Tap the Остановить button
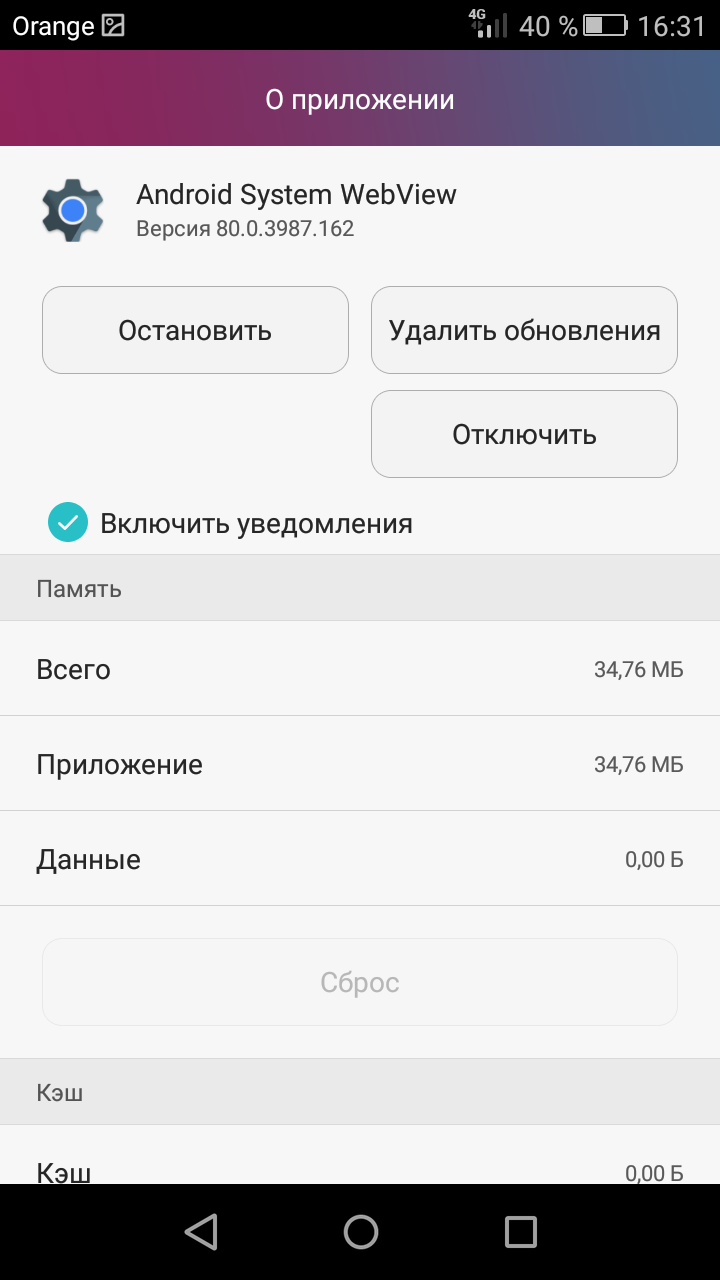 (195, 330)
